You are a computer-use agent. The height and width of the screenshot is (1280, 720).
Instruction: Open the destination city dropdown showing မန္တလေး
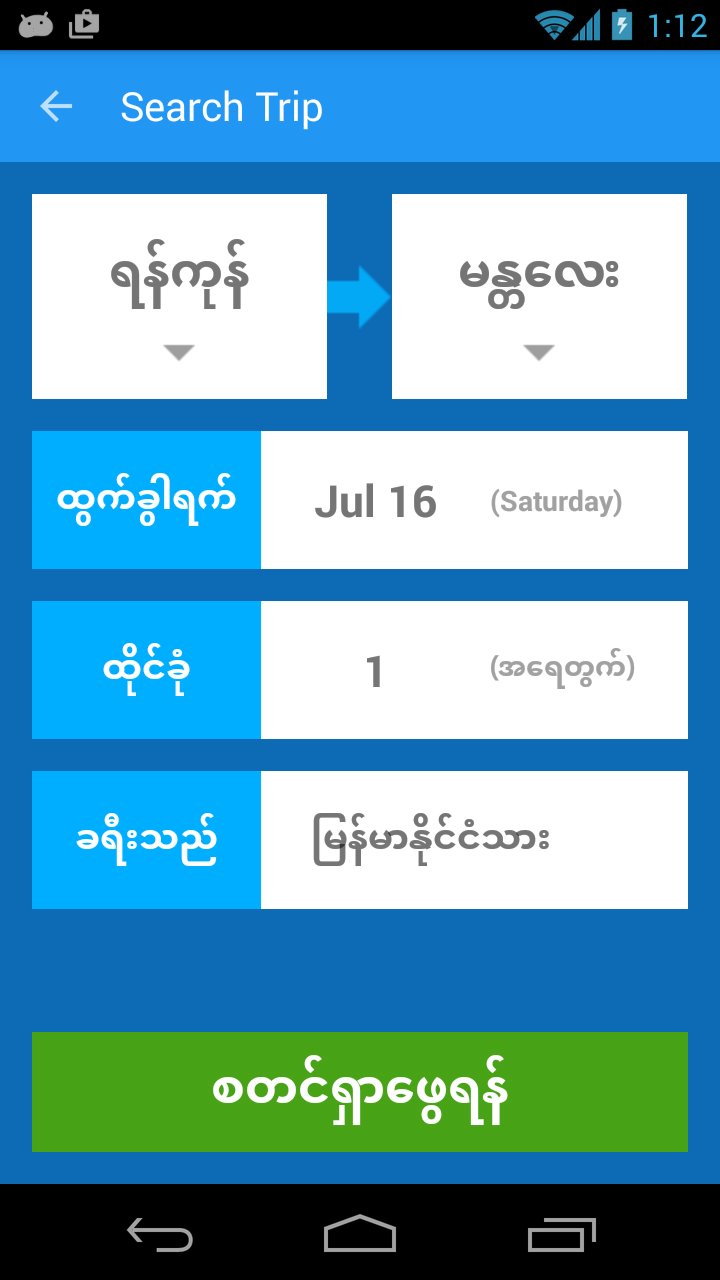coord(538,294)
